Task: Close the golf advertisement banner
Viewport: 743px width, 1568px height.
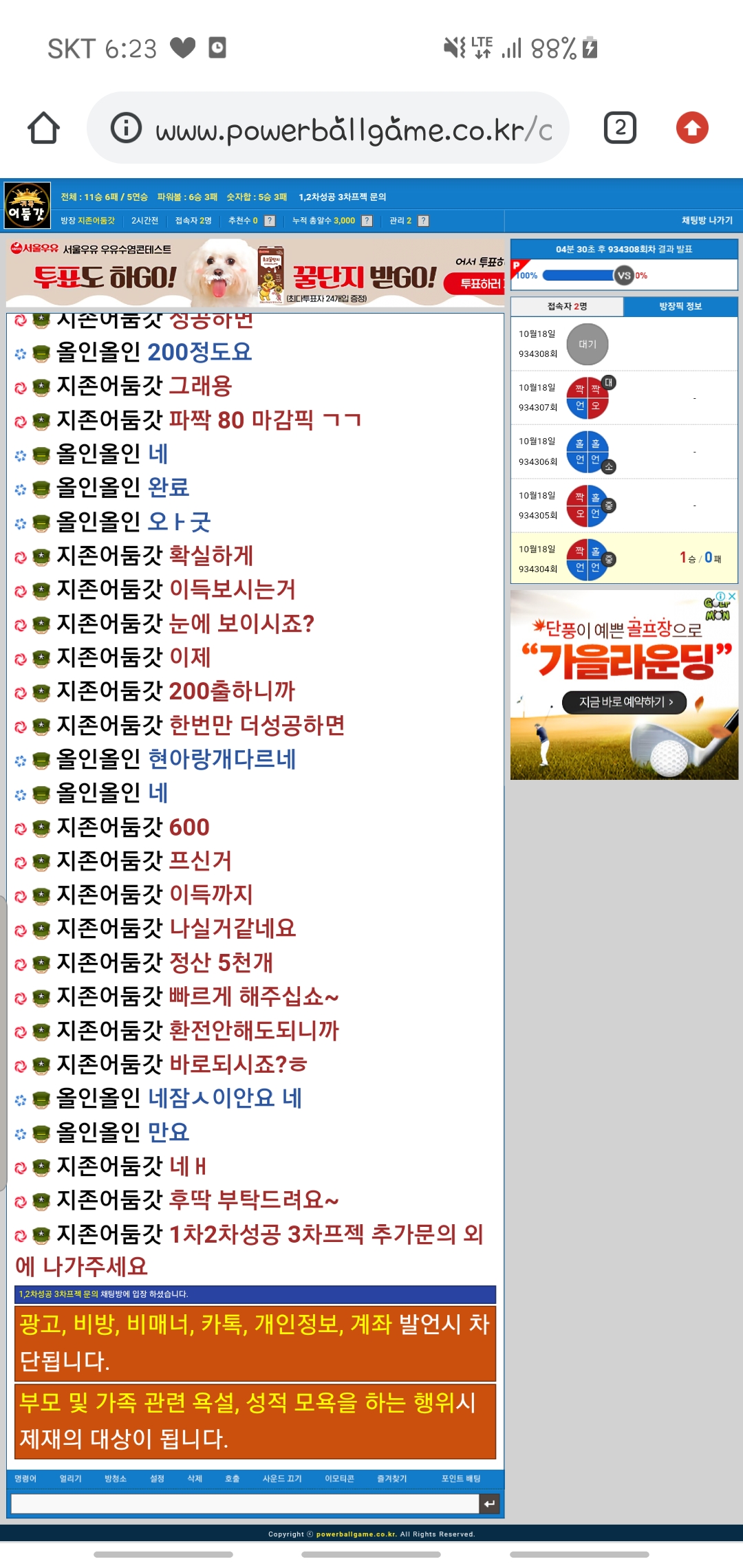Action: coord(732,596)
